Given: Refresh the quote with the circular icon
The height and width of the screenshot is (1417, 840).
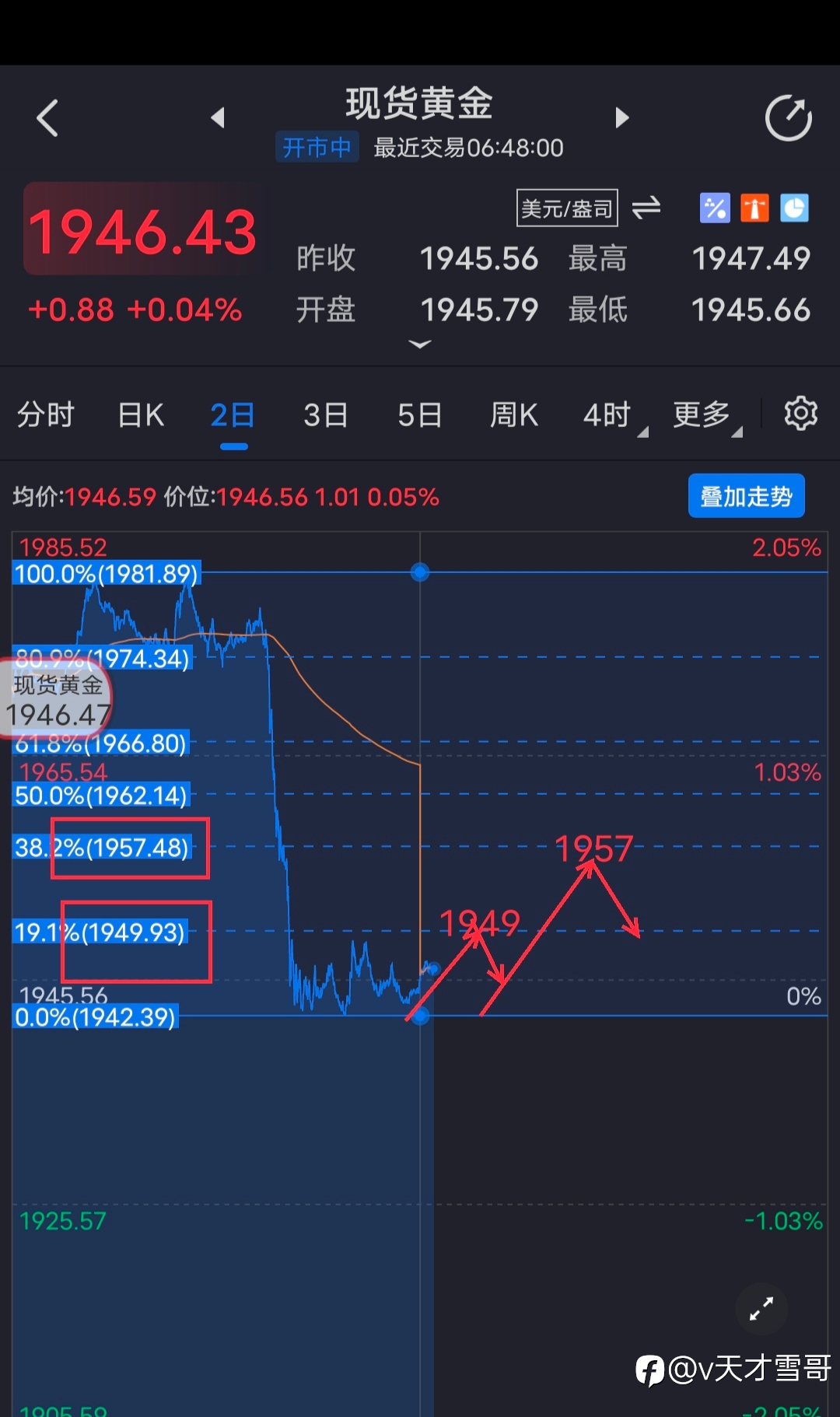Looking at the screenshot, I should (789, 118).
